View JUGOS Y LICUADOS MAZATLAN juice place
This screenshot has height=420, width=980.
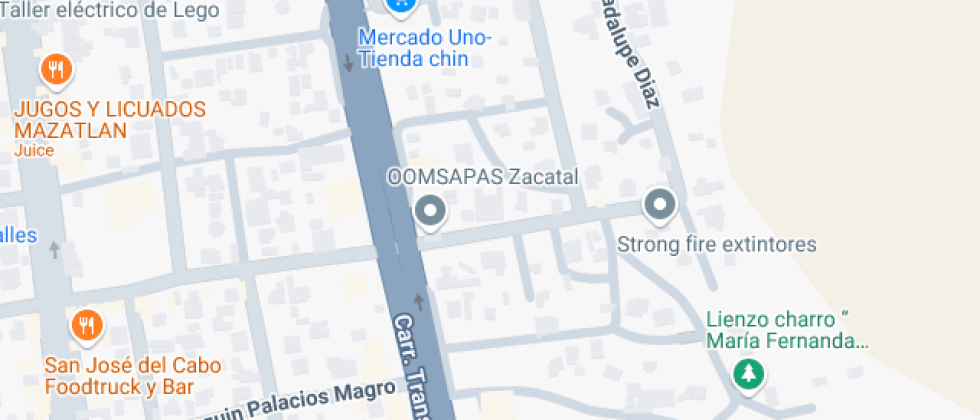(x=56, y=70)
